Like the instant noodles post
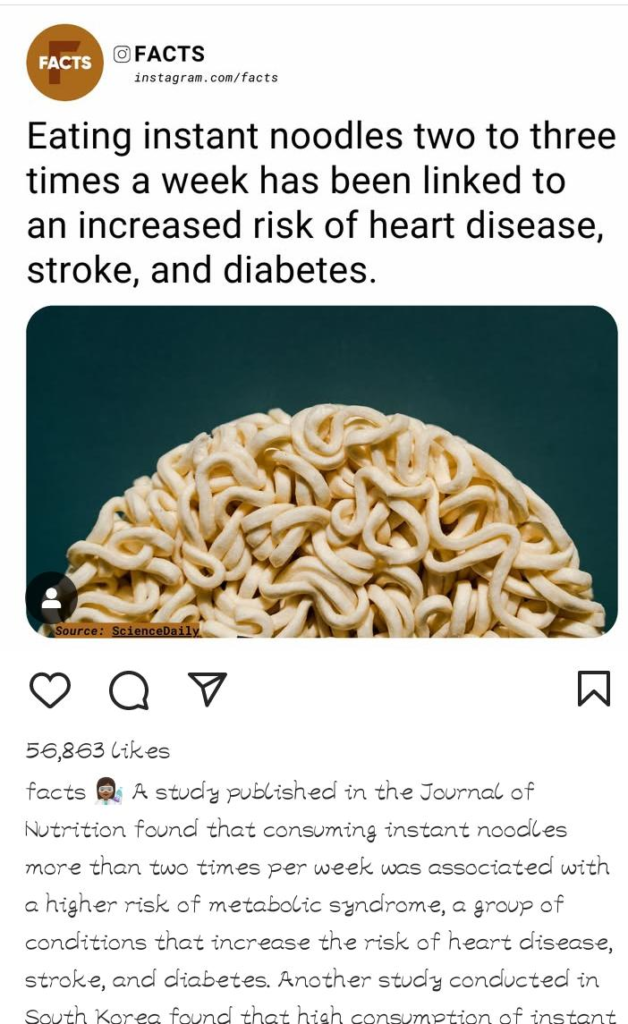The image size is (628, 1024). click(x=50, y=690)
